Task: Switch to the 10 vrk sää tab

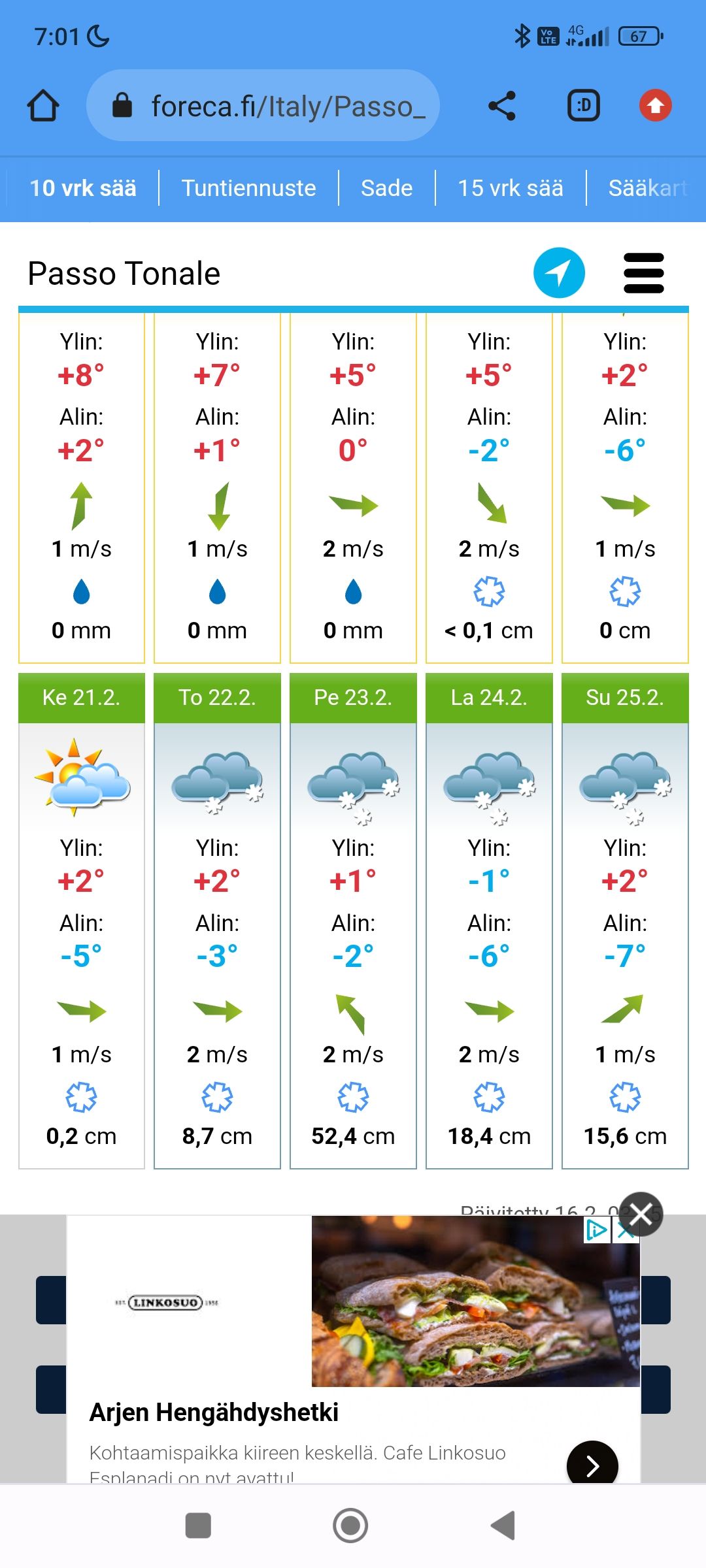Action: [x=83, y=188]
